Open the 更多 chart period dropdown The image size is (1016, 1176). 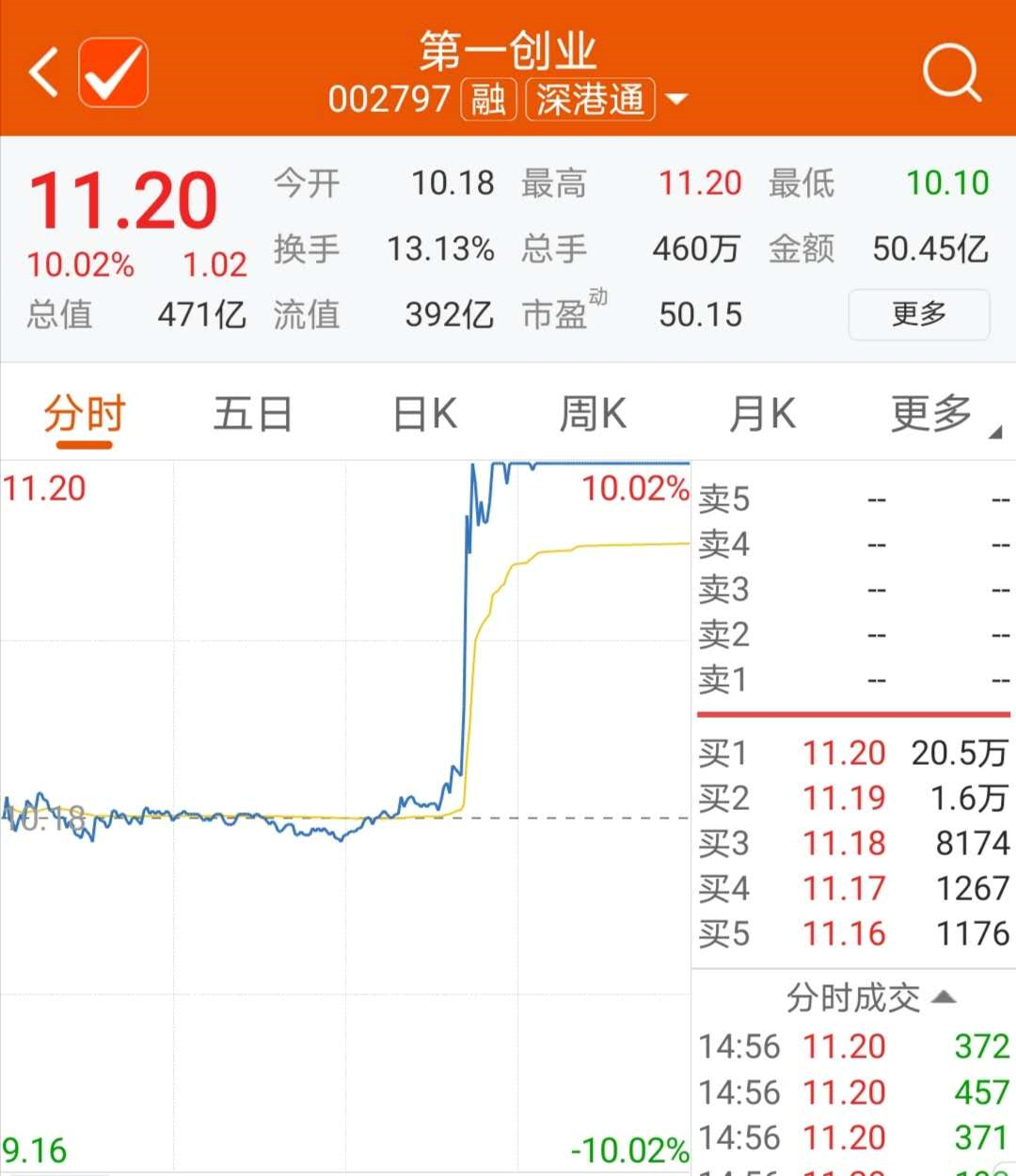coord(936,415)
